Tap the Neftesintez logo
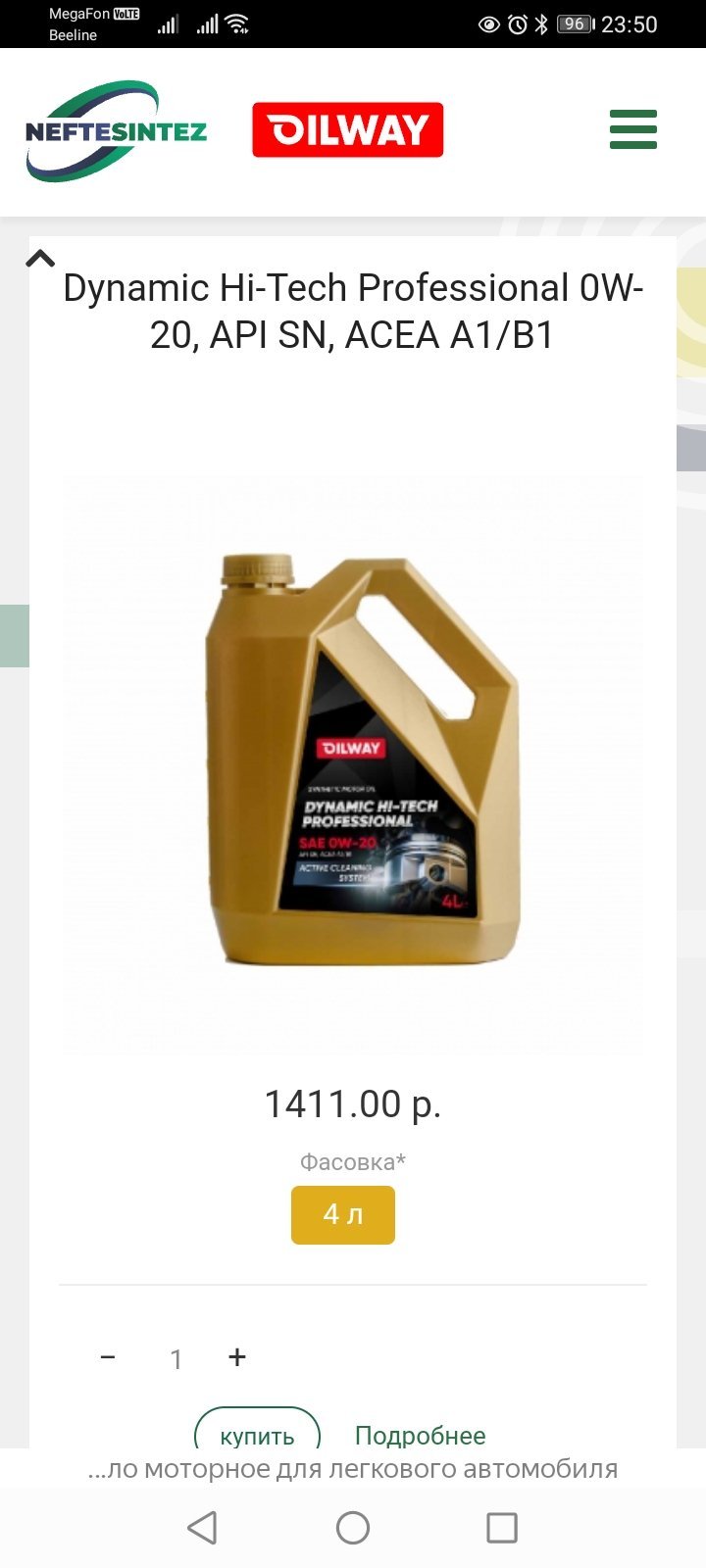The height and width of the screenshot is (1568, 706). click(116, 131)
